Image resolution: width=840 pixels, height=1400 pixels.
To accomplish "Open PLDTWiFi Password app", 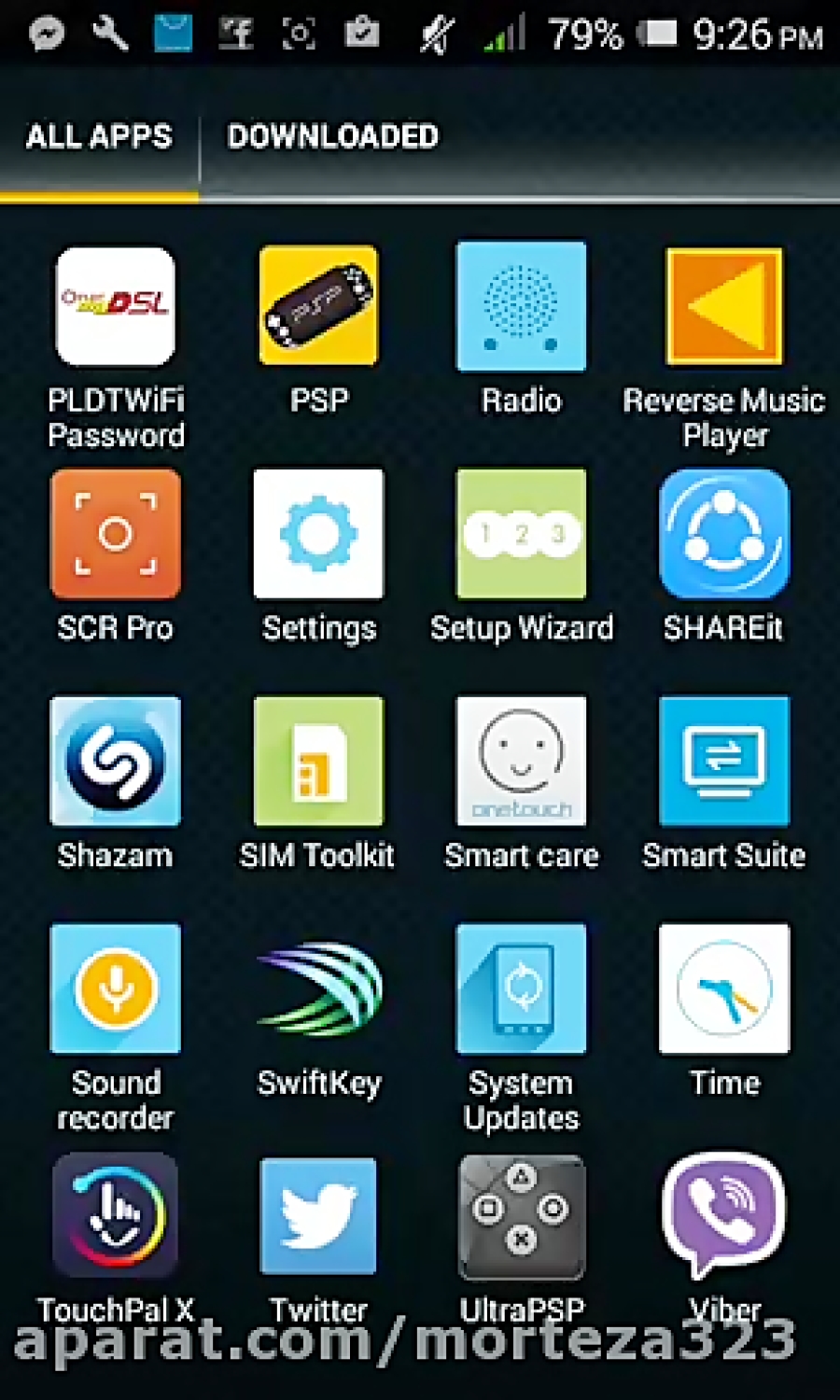I will (116, 307).
